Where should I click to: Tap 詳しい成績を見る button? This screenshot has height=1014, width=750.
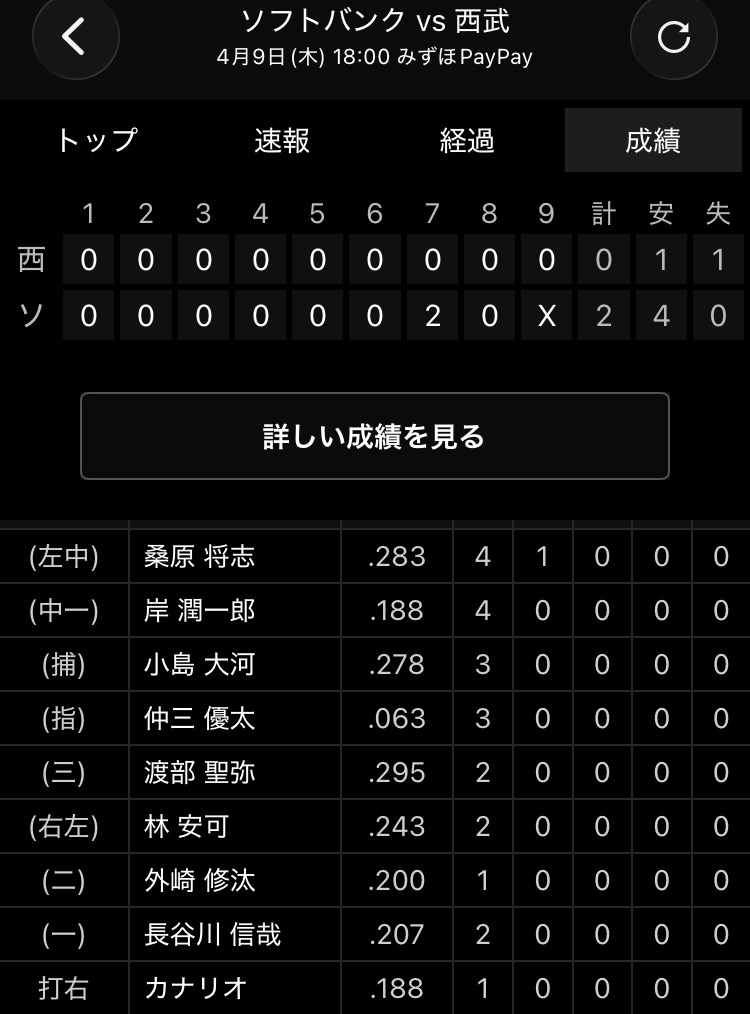click(374, 436)
